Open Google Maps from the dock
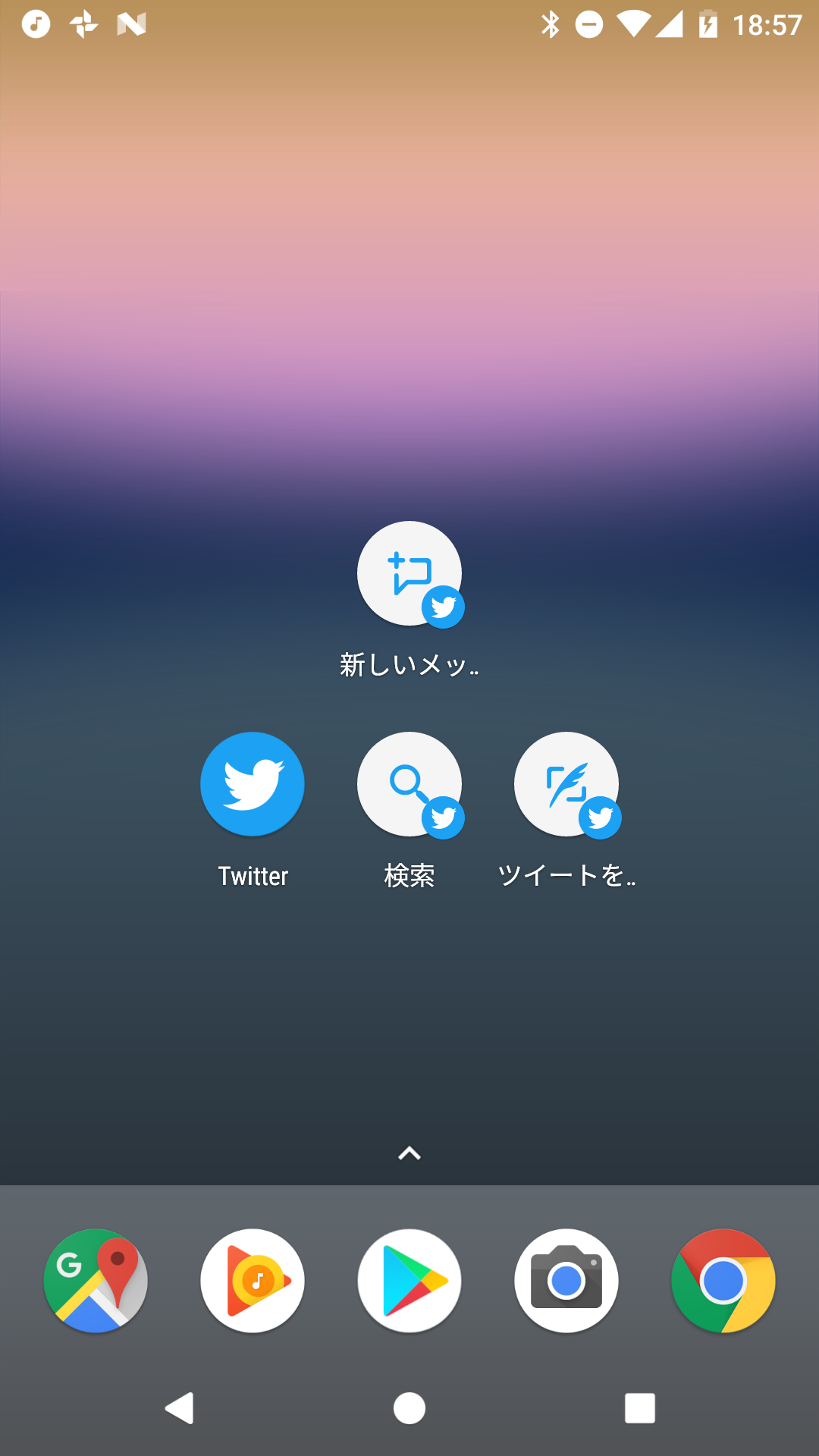 (95, 1281)
